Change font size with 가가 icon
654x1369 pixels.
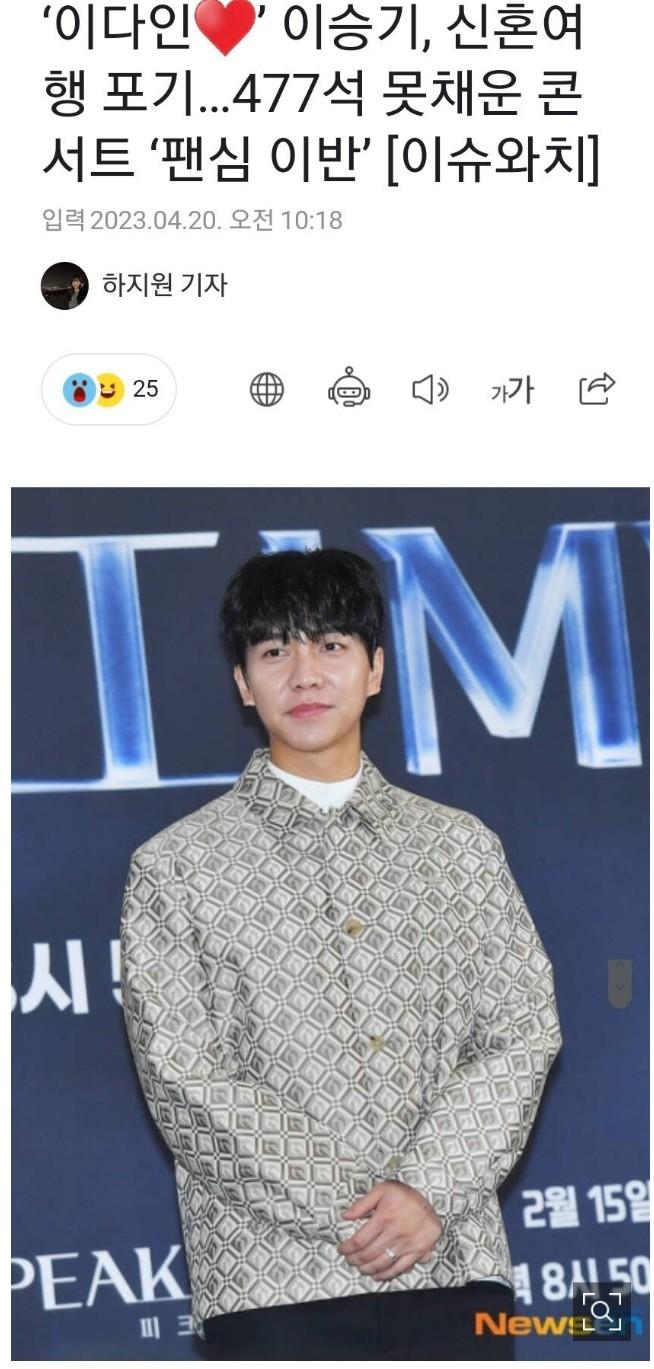pyautogui.click(x=512, y=390)
